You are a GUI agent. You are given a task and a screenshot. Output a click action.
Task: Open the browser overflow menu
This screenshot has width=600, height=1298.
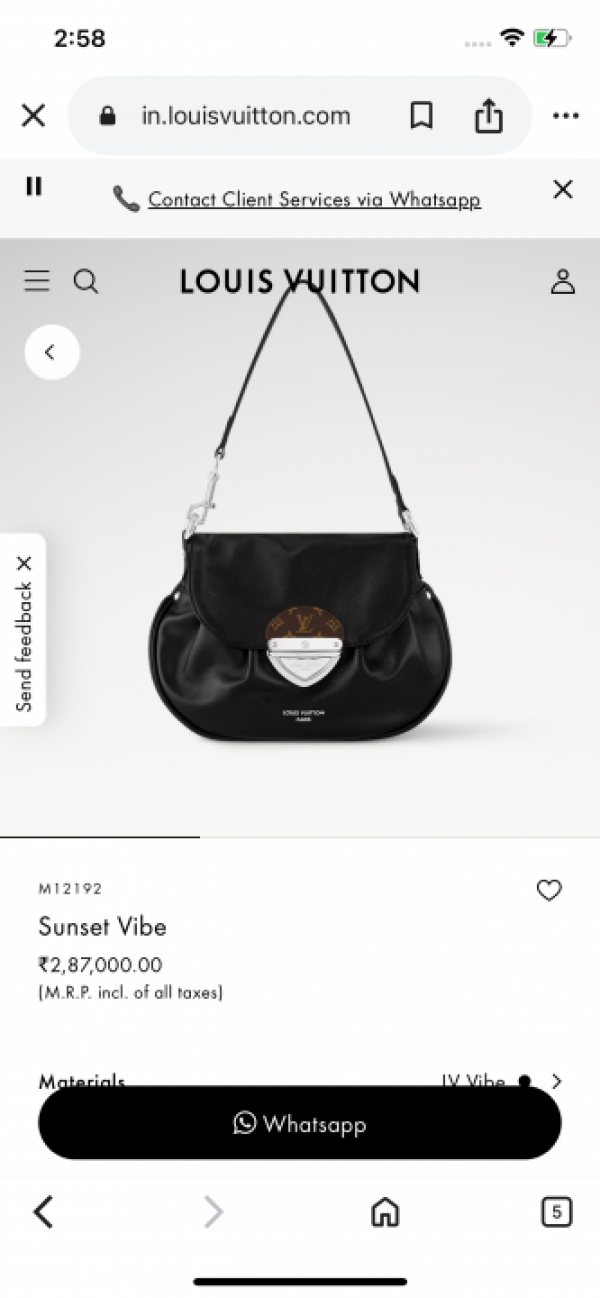coord(565,116)
